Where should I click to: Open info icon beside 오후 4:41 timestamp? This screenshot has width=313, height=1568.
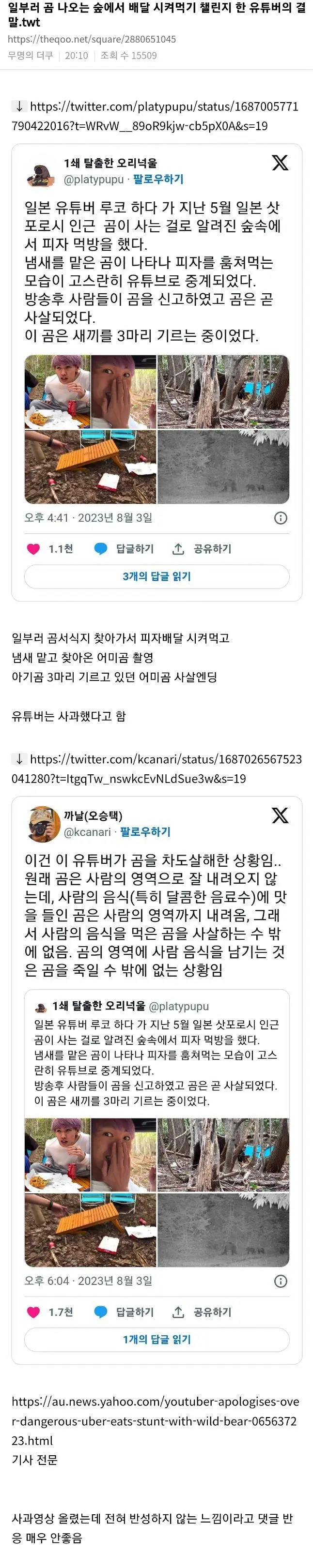[x=281, y=518]
